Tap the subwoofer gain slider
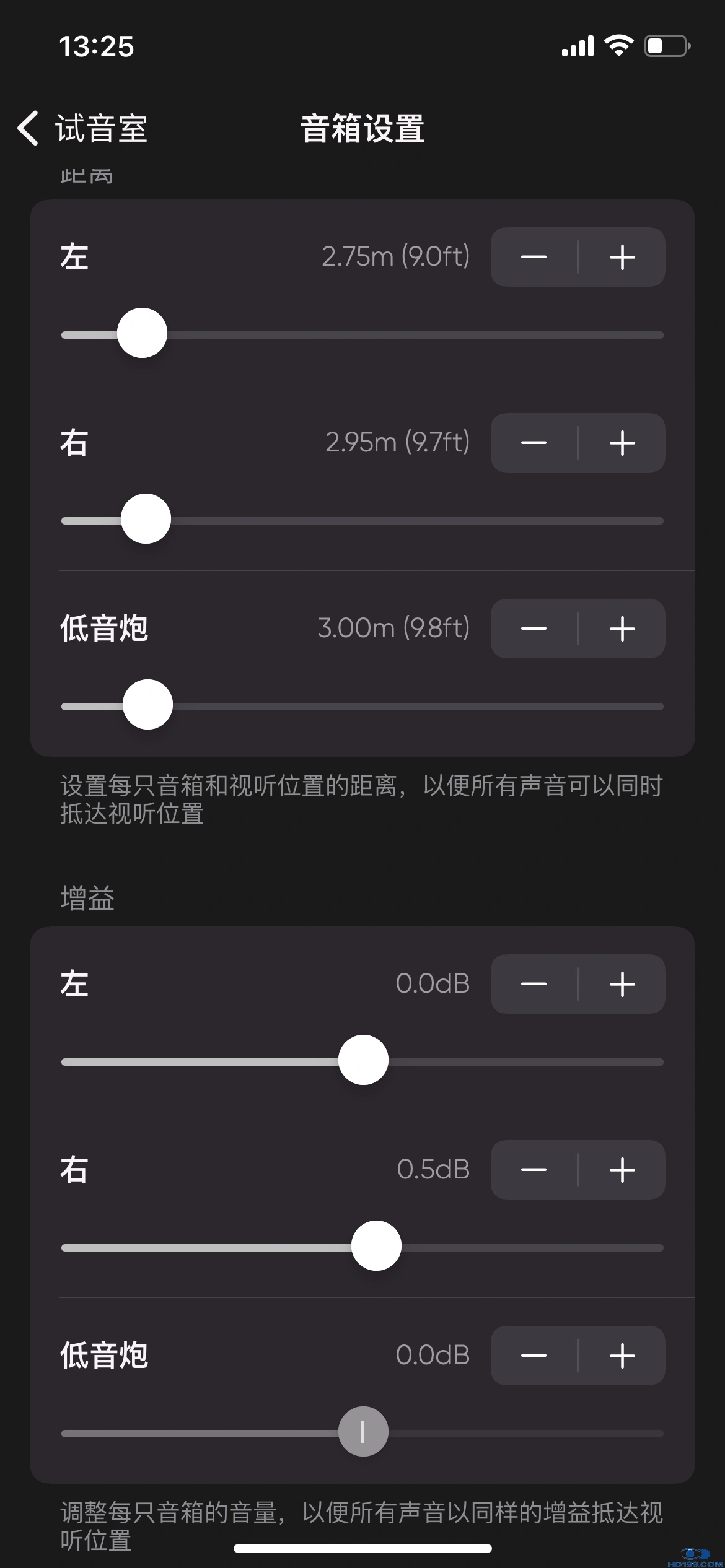The height and width of the screenshot is (1568, 725). tap(363, 1432)
